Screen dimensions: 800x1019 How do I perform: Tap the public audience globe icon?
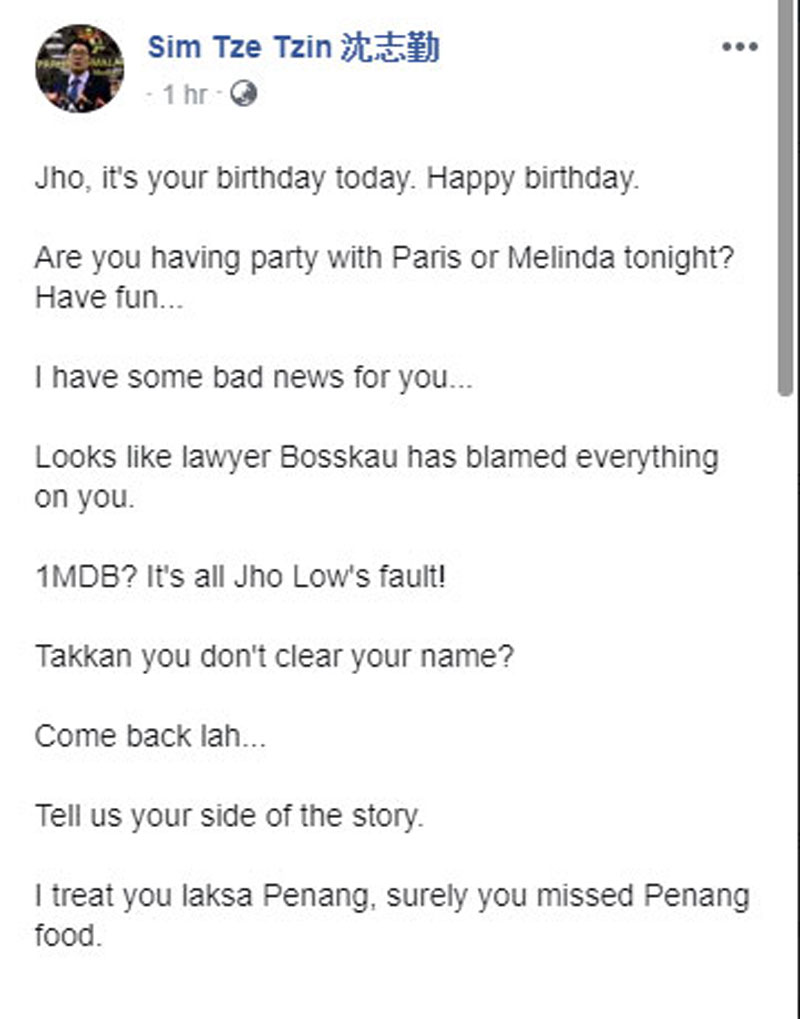[x=243, y=94]
